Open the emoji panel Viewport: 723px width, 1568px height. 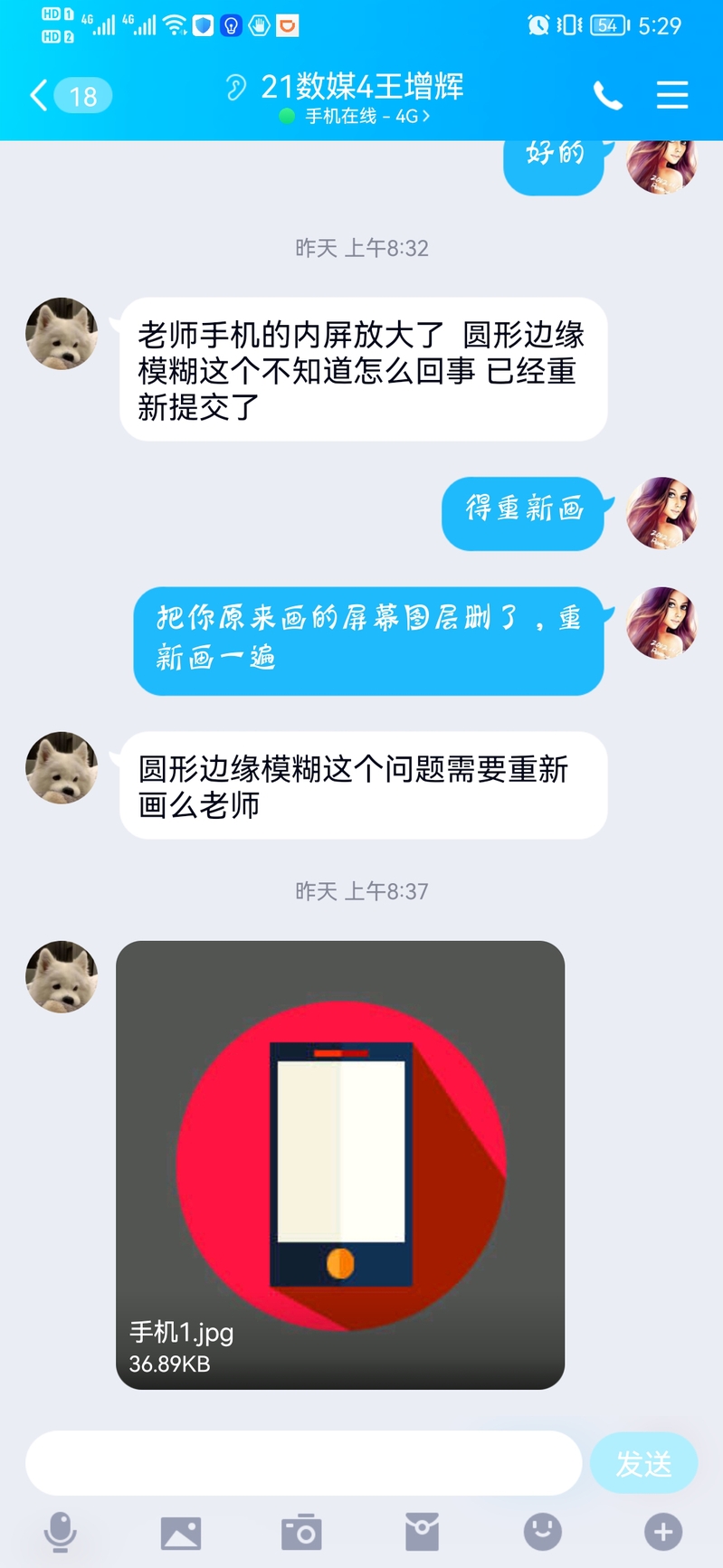[543, 1532]
